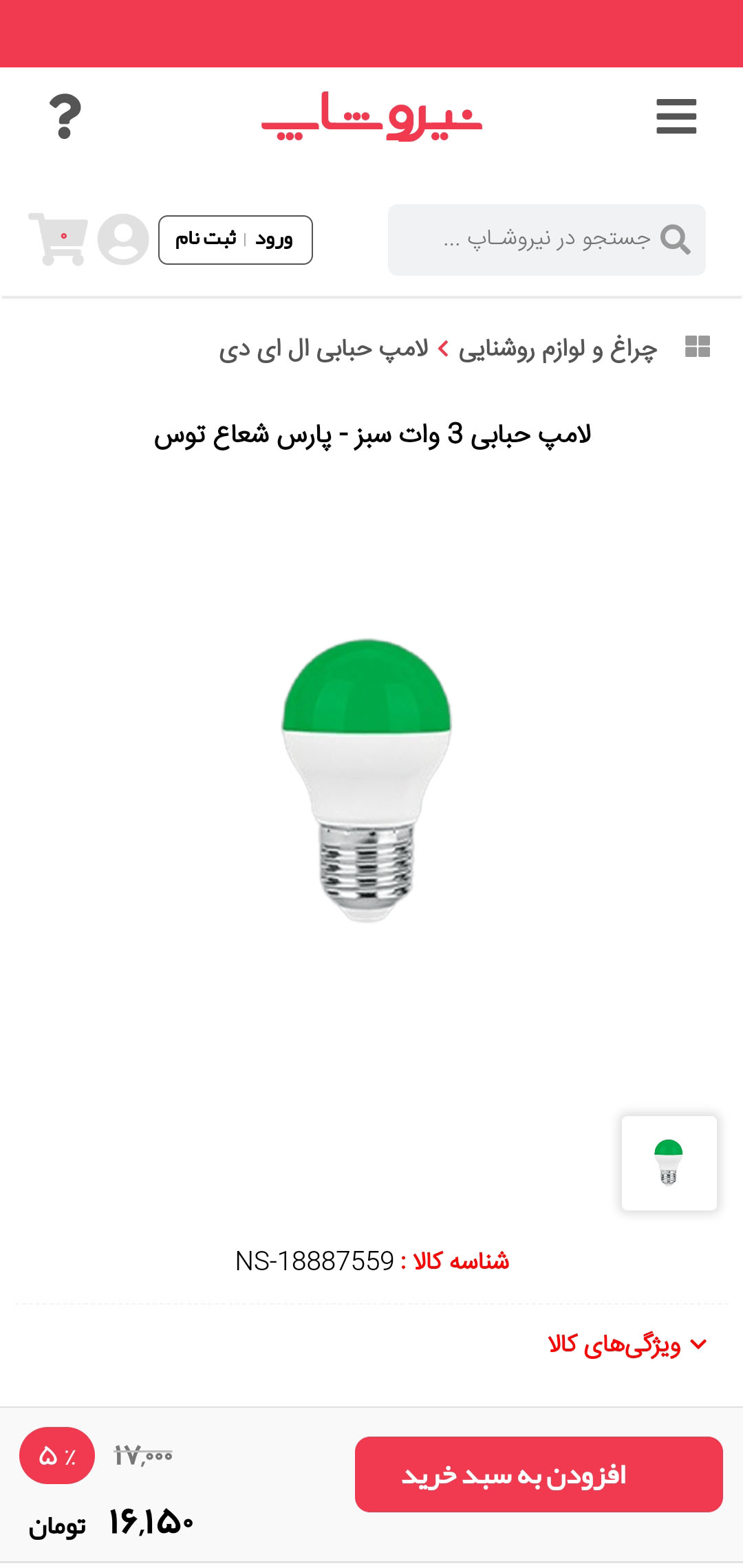Open the hamburger menu

676,116
